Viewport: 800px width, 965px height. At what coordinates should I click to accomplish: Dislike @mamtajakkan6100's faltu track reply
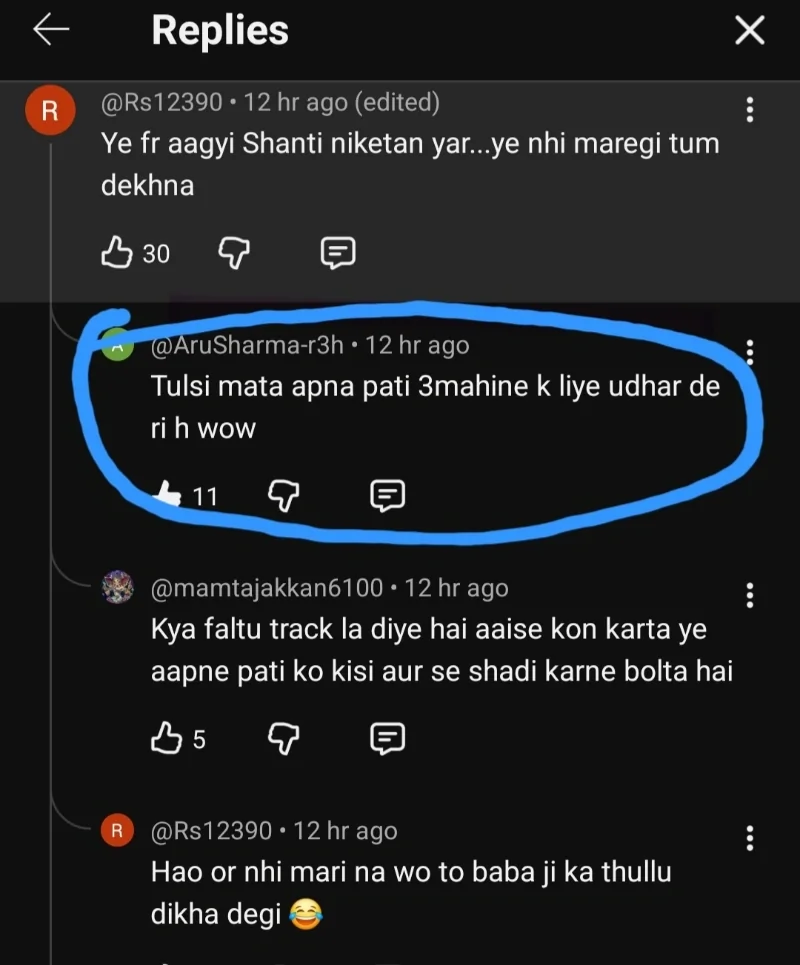click(284, 739)
